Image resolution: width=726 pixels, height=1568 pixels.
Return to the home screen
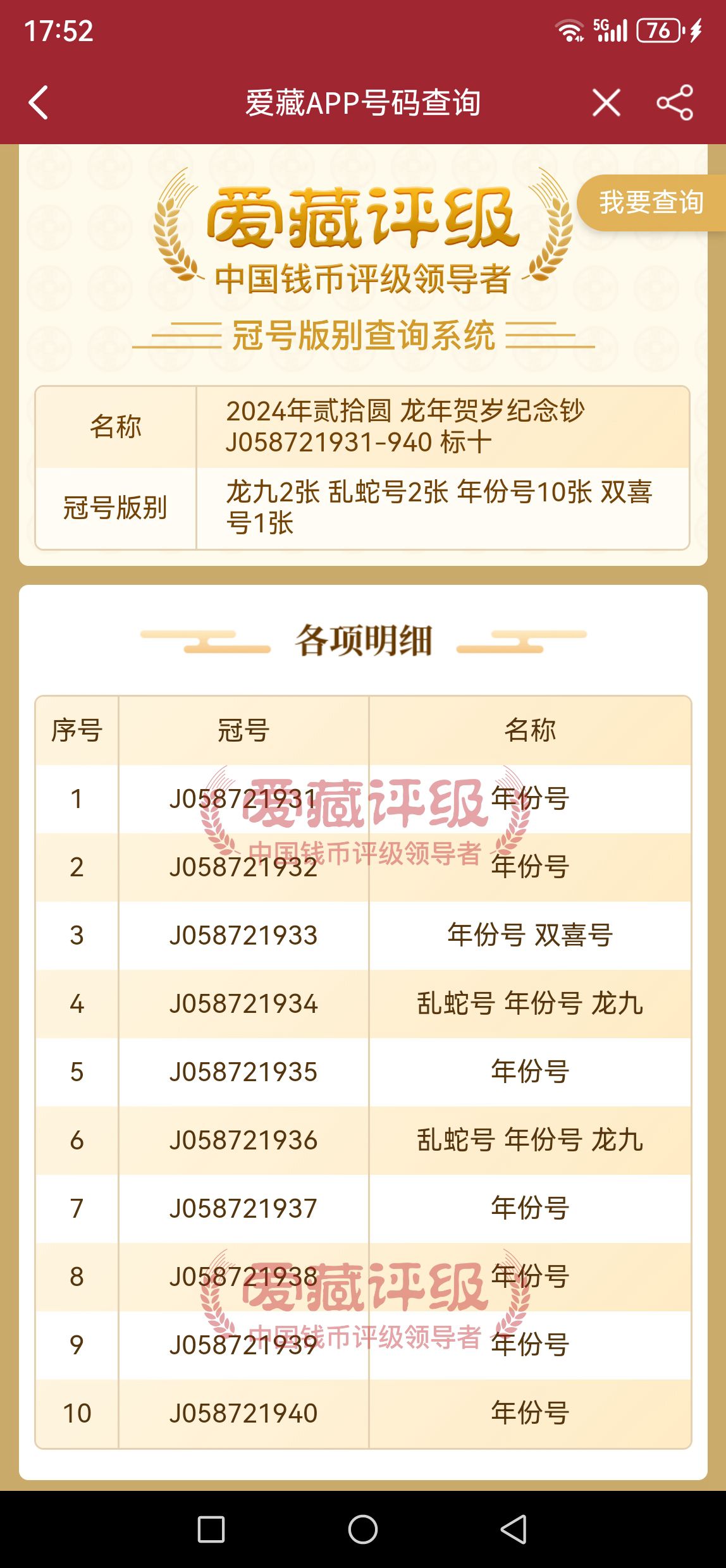(363, 1530)
